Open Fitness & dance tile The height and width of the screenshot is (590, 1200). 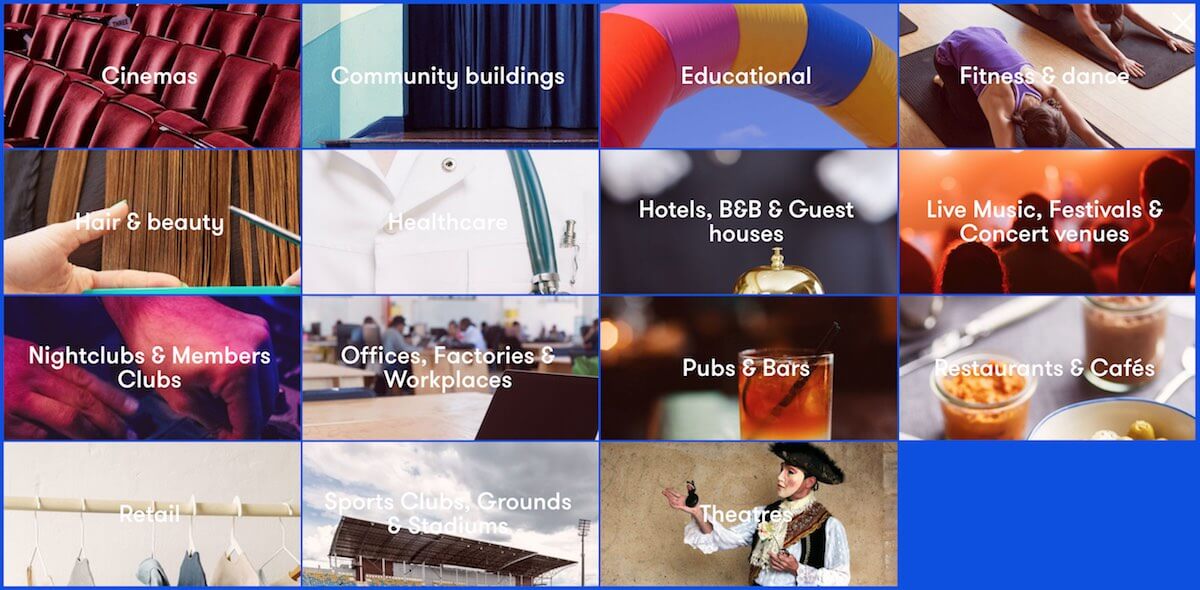point(1045,76)
